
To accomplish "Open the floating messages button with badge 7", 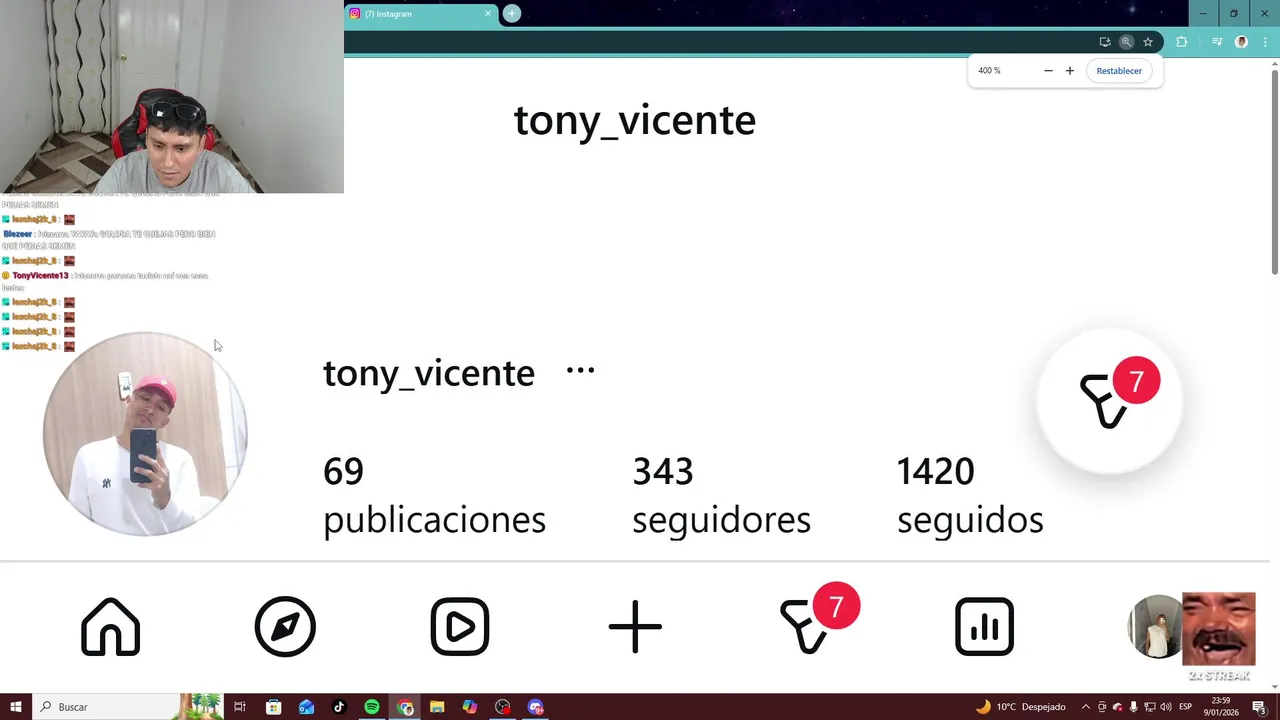I will click(1110, 400).
